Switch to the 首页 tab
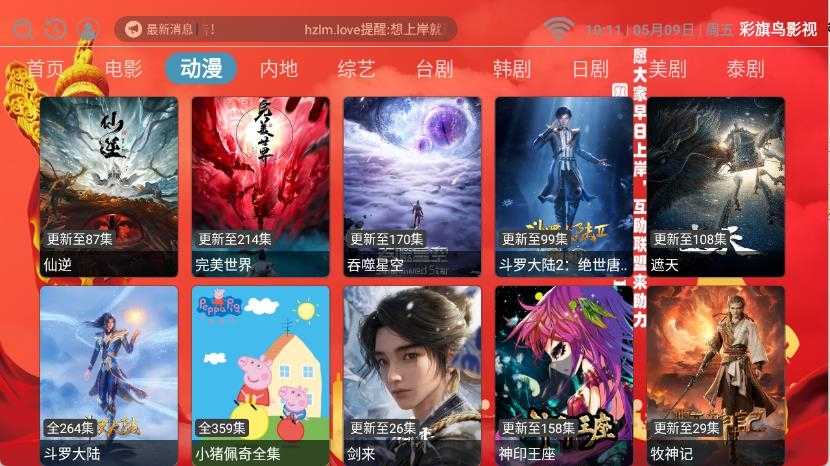 [45, 69]
